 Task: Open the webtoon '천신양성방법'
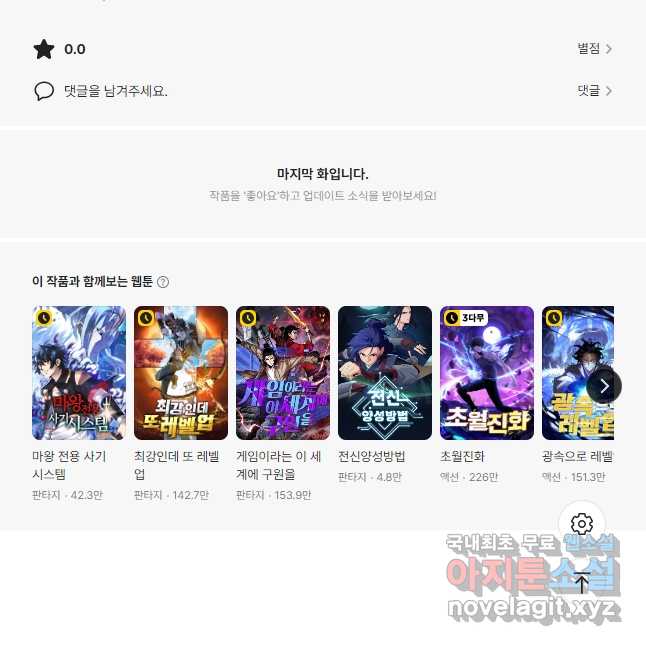click(385, 373)
